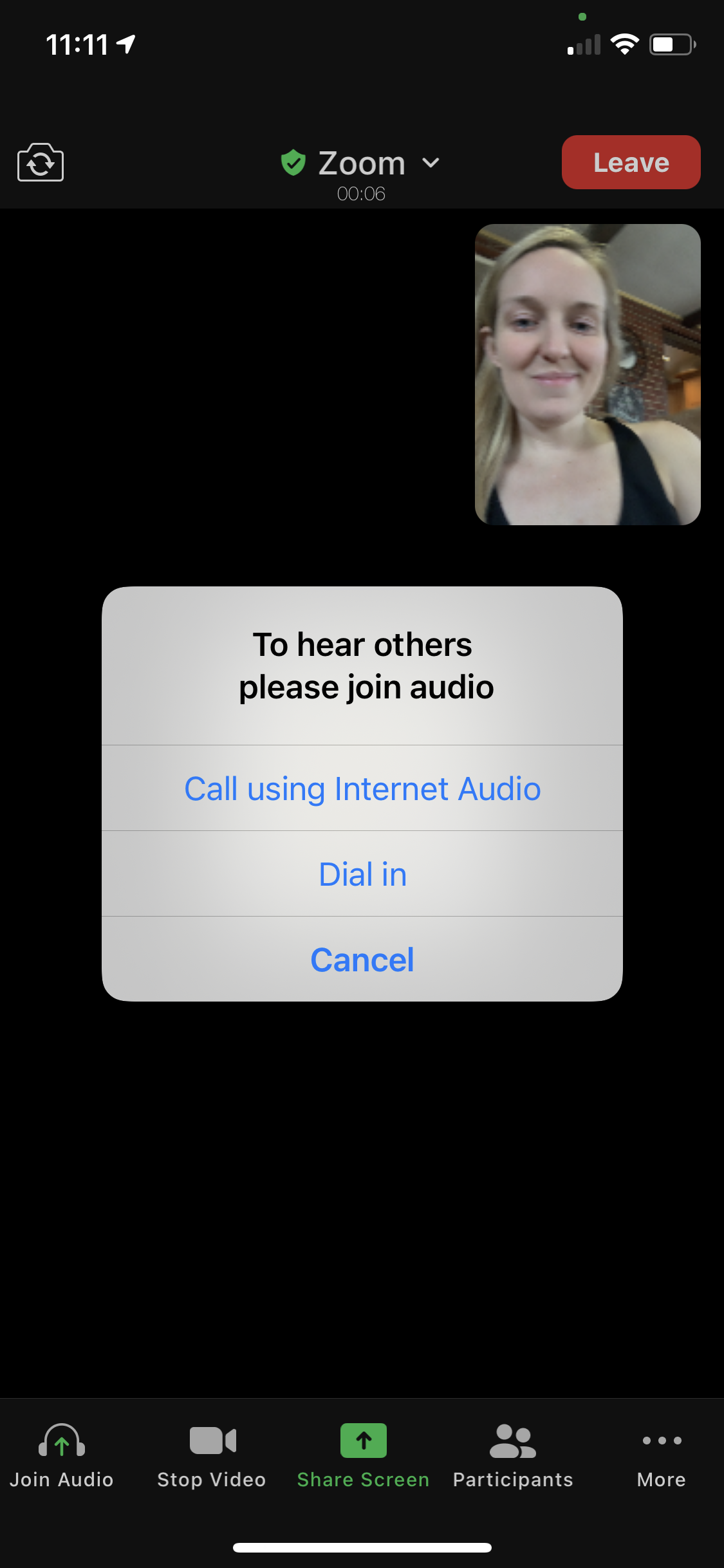Mute the meeting by opening audio options
Screen dimensions: 724x1568
[62, 1455]
